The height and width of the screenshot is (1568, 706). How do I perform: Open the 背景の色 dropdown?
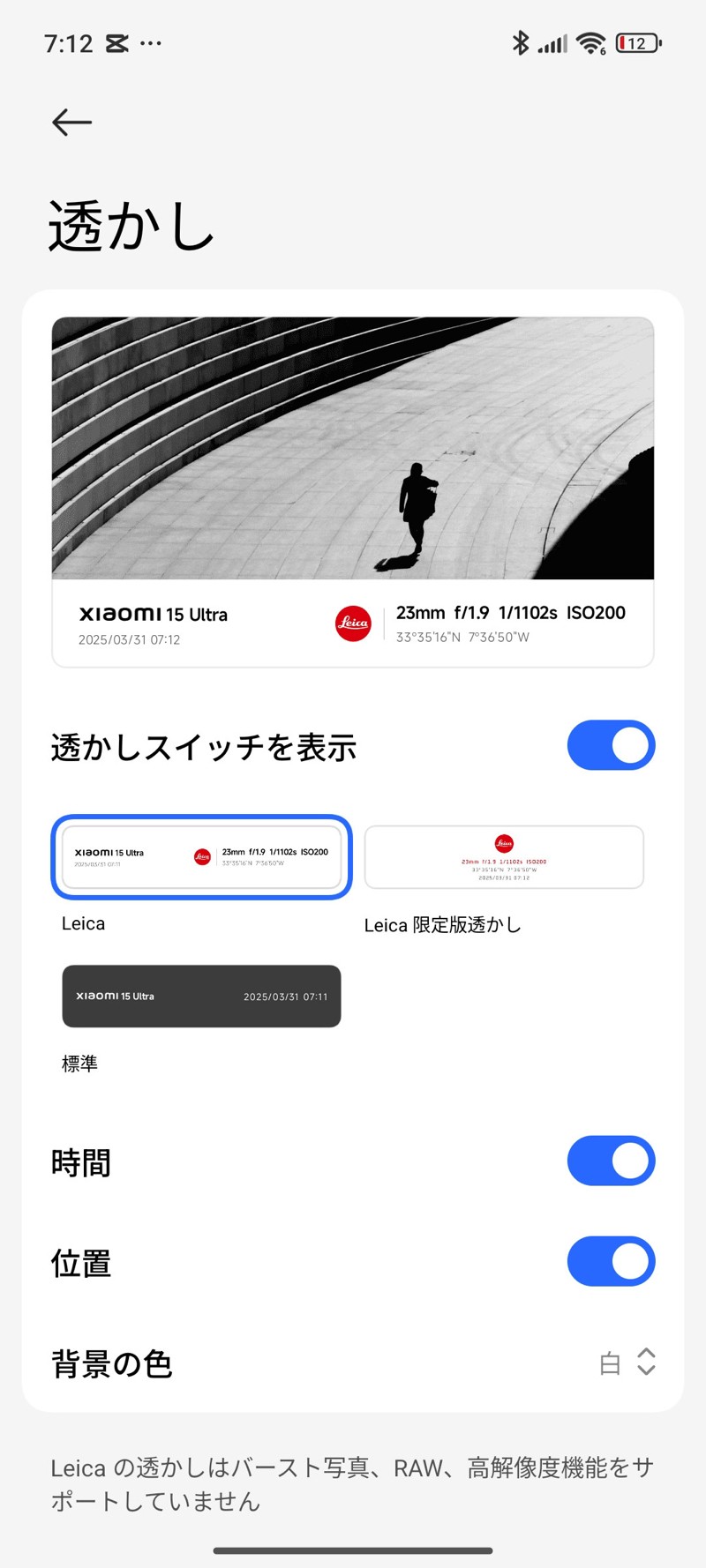627,1363
